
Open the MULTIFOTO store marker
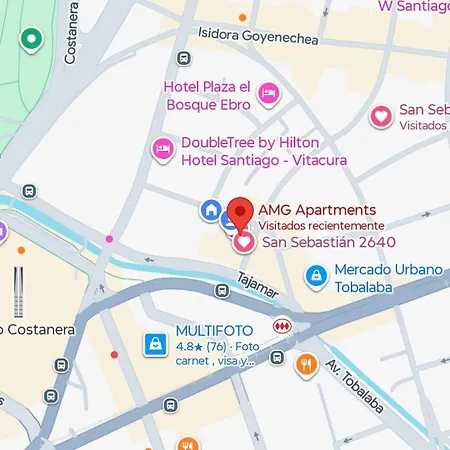point(155,345)
